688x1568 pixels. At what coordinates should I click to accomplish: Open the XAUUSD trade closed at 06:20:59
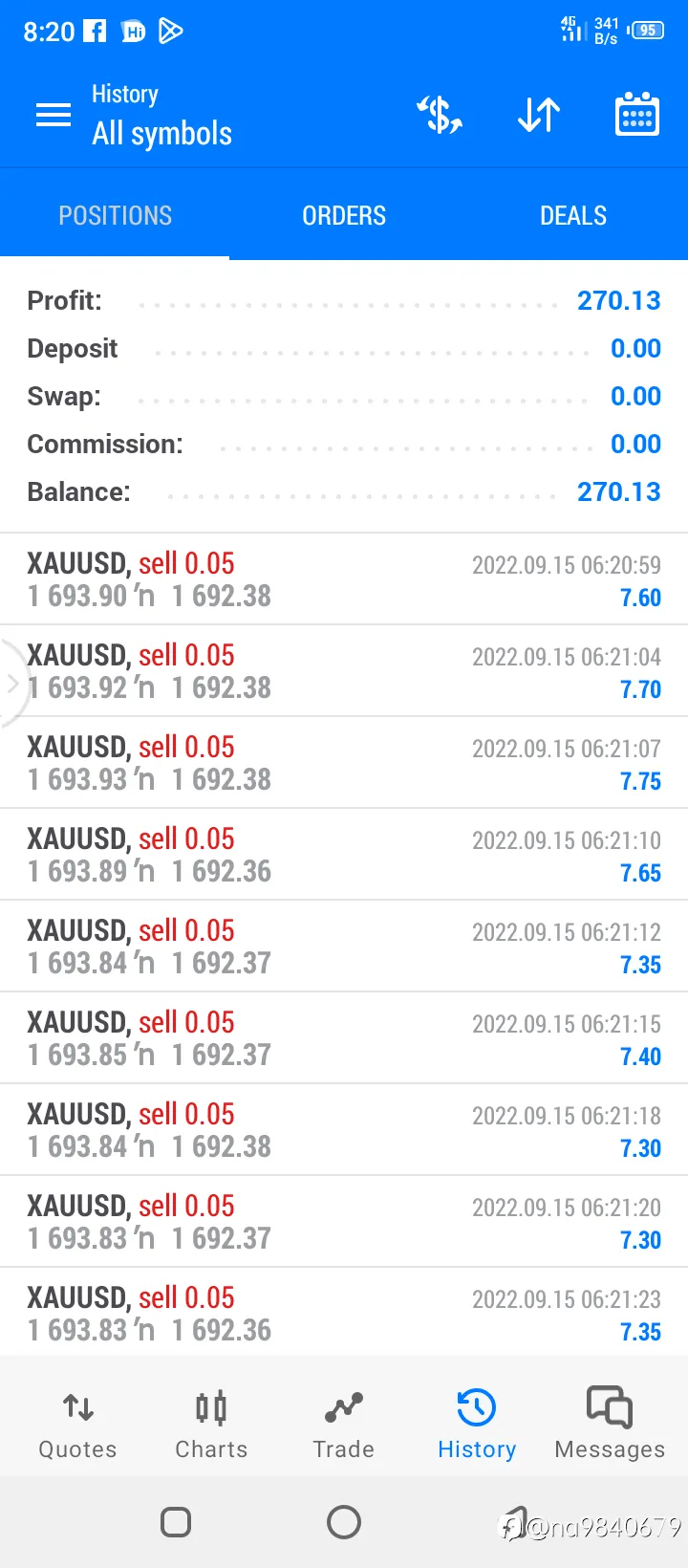pos(344,579)
